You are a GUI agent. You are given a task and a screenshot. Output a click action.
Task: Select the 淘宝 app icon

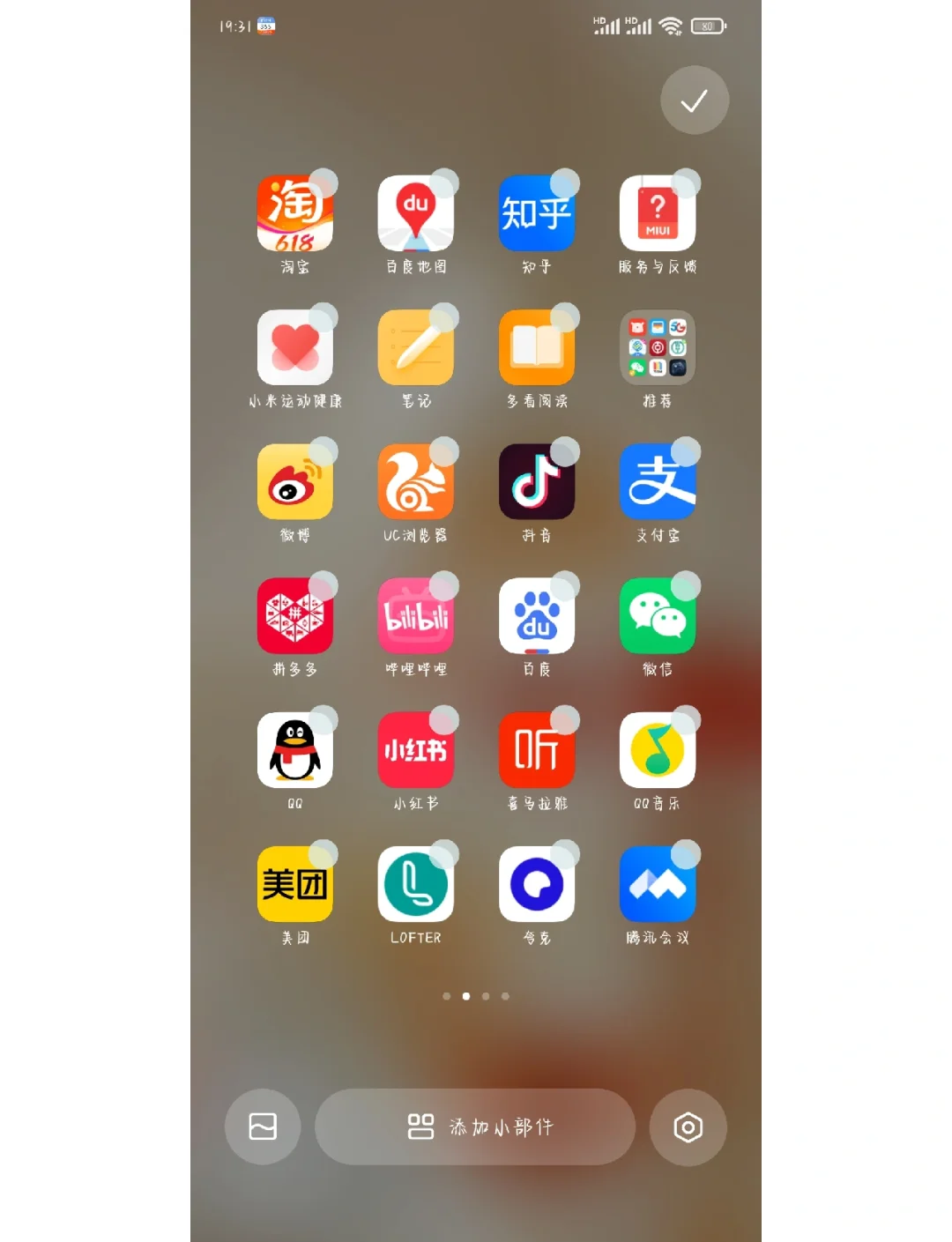[x=295, y=214]
